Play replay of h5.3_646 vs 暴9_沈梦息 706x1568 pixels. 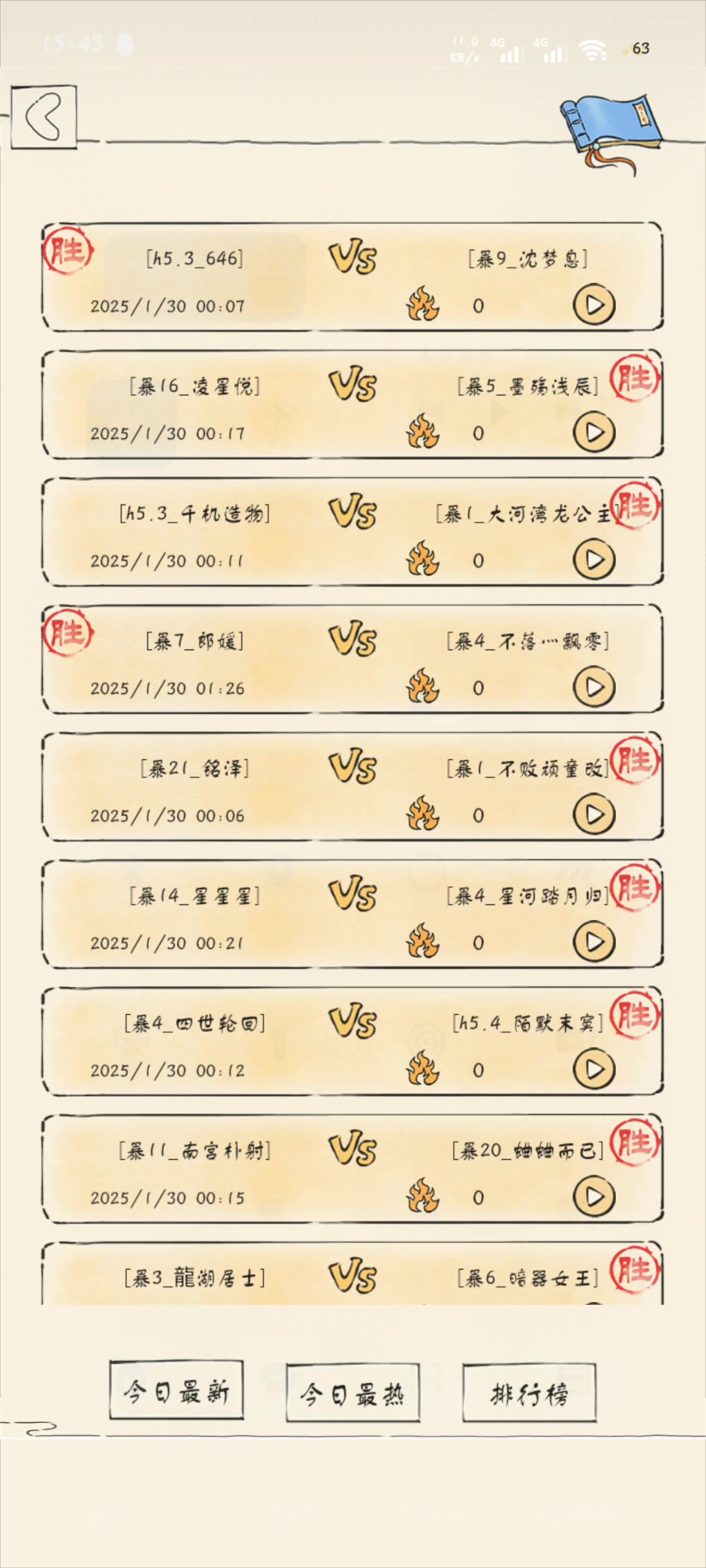(594, 305)
